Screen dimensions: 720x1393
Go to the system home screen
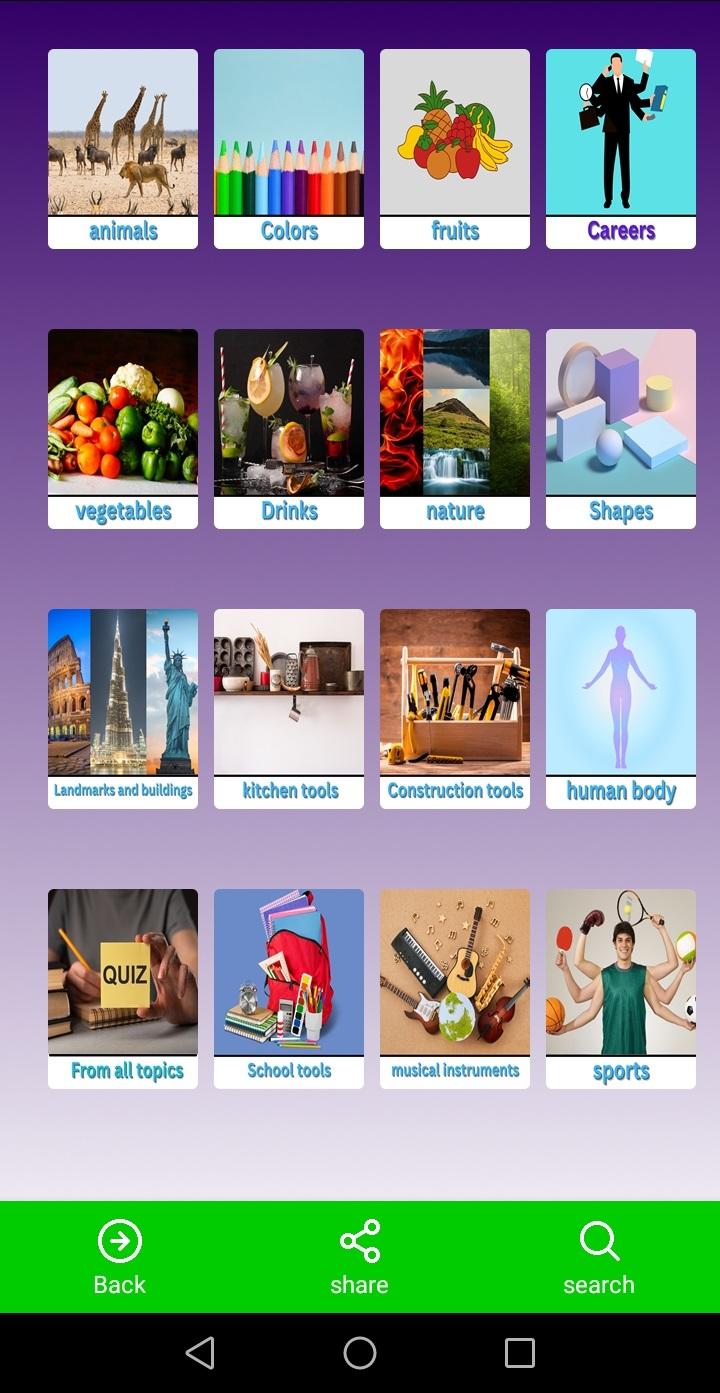[x=360, y=1353]
